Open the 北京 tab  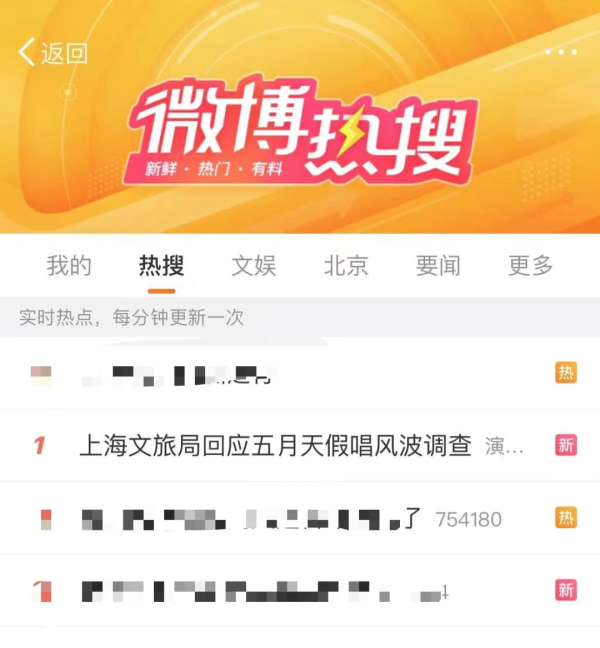346,265
